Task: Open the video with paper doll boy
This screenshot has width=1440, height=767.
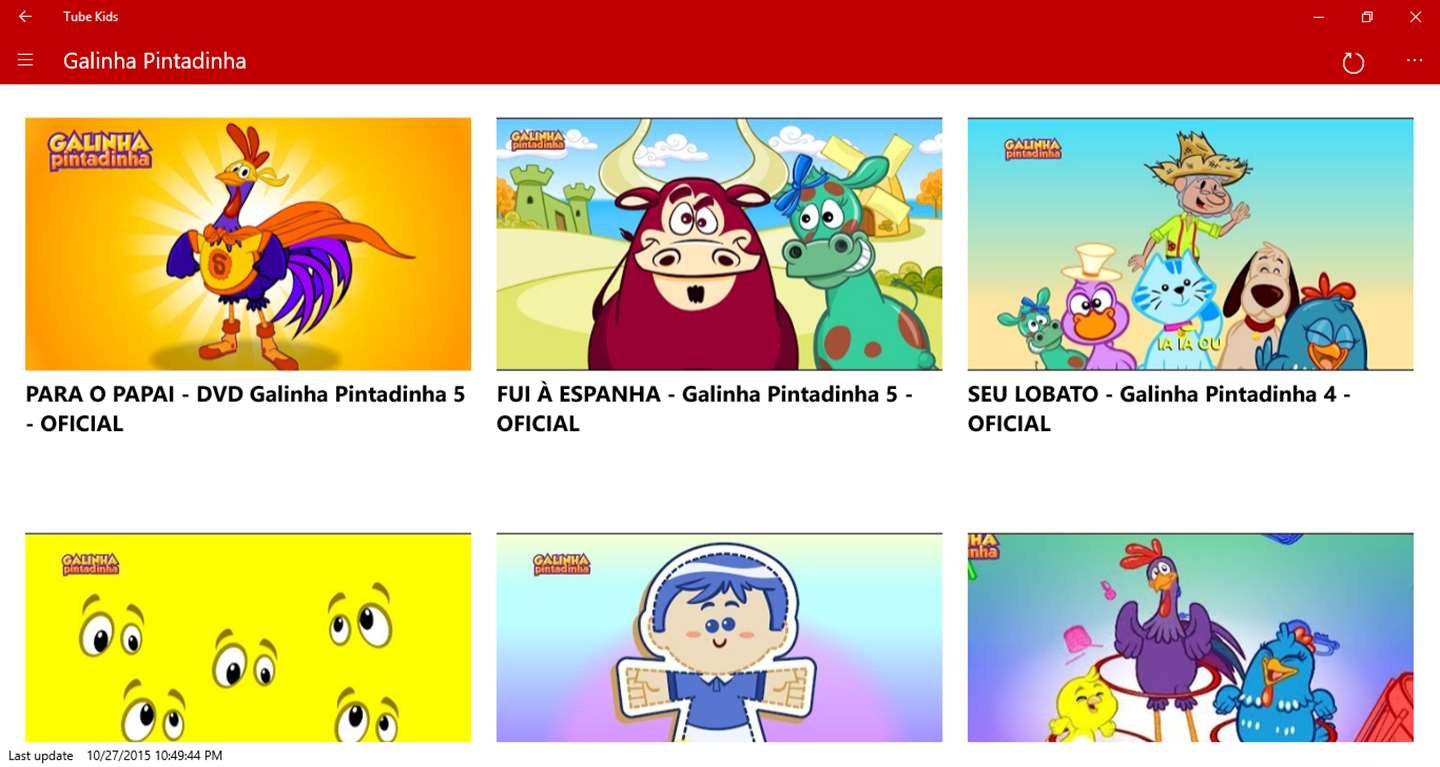Action: point(719,637)
